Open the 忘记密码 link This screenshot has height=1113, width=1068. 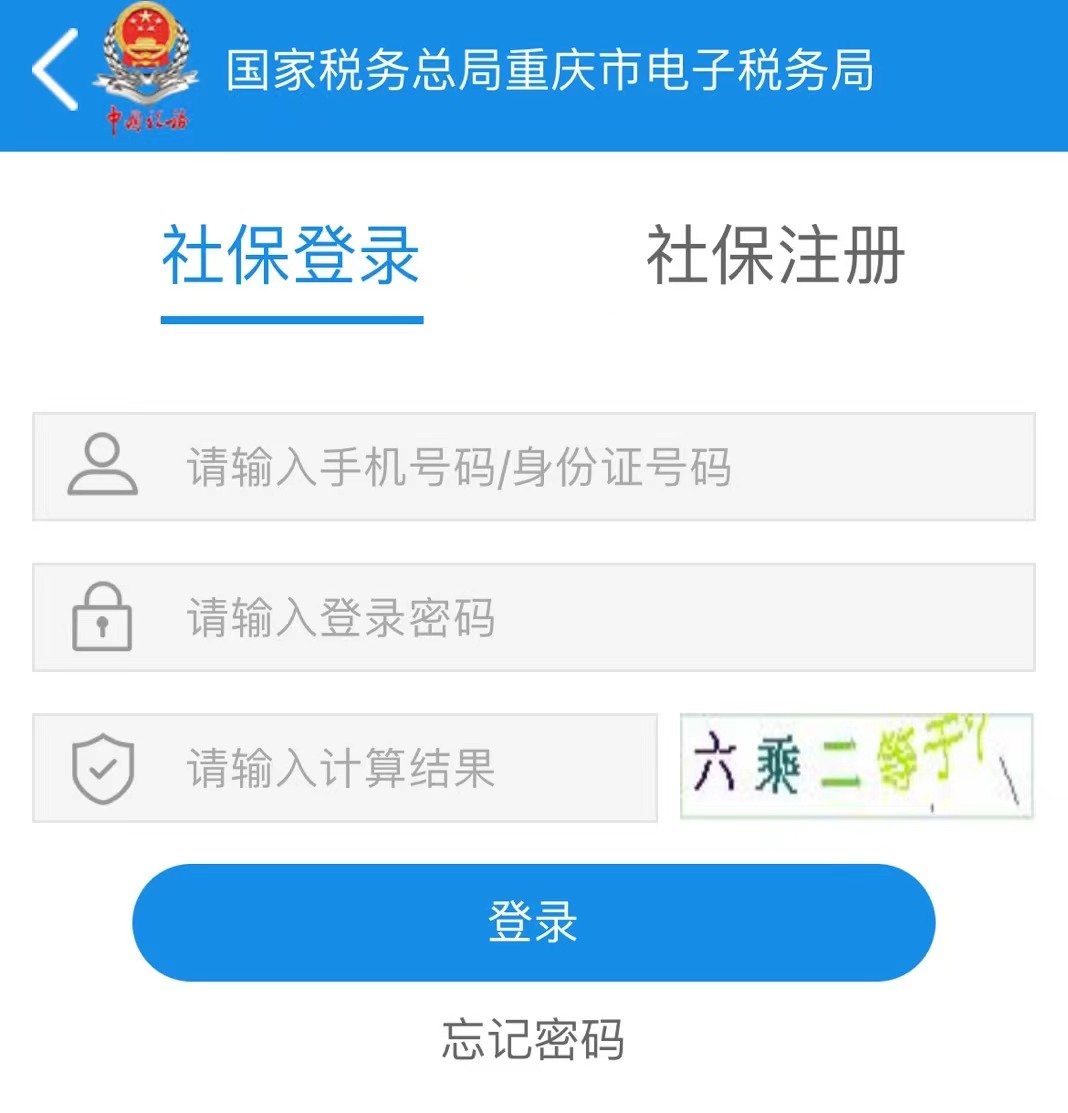click(x=533, y=1039)
